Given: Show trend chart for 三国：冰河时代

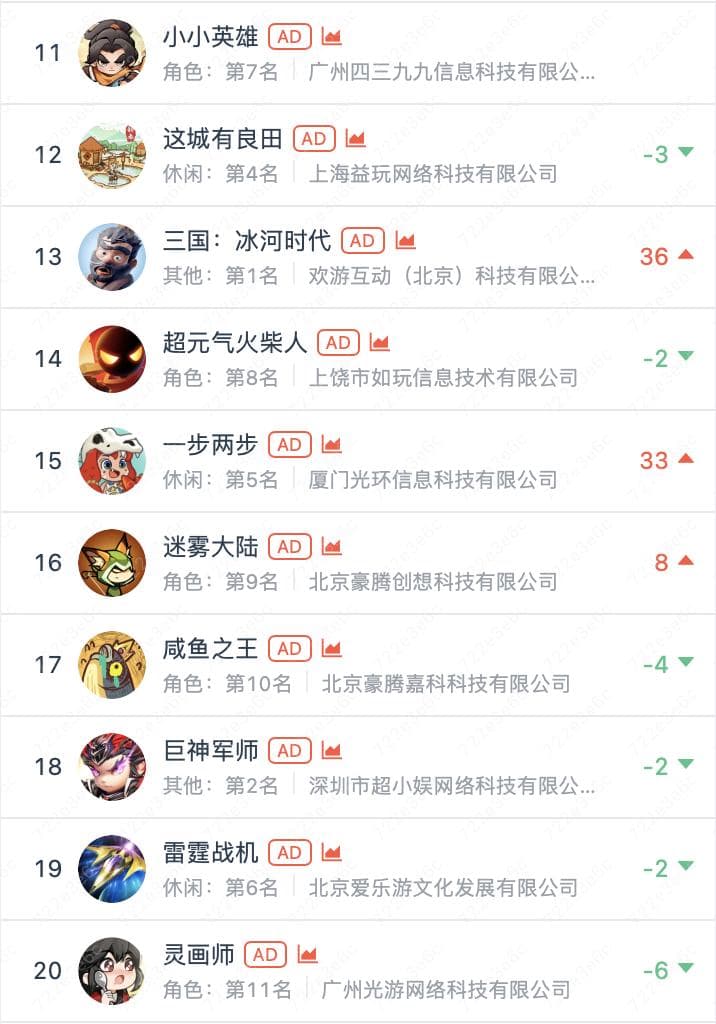Looking at the screenshot, I should click(x=405, y=241).
